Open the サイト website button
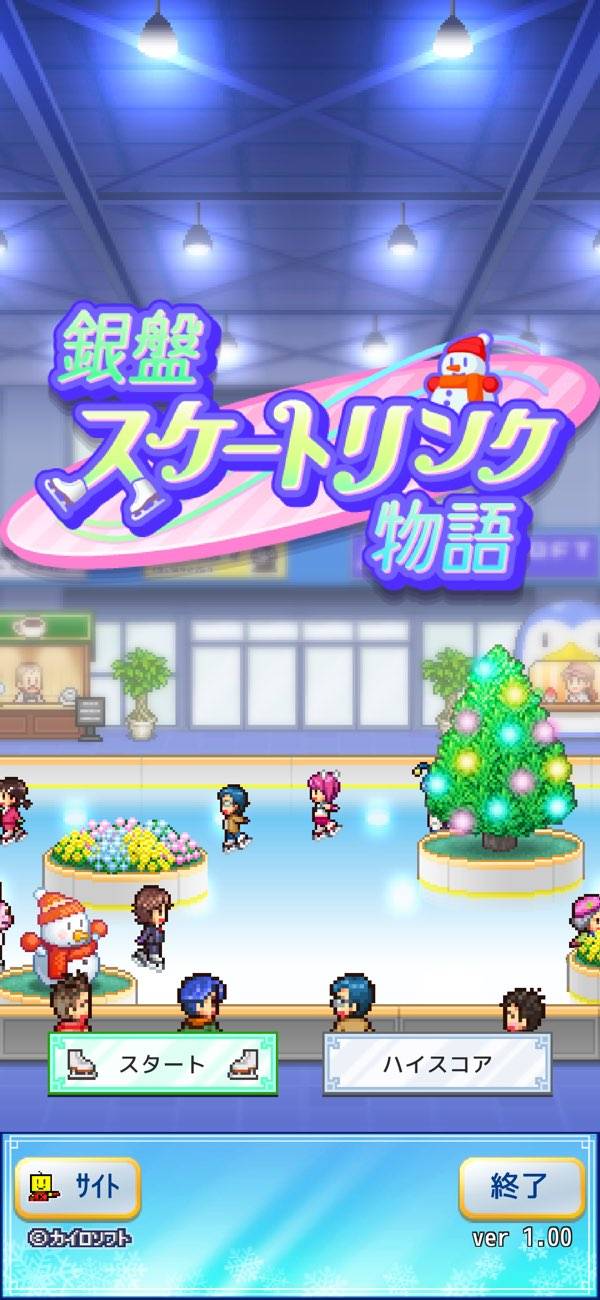This screenshot has height=1300, width=600. click(x=78, y=1188)
